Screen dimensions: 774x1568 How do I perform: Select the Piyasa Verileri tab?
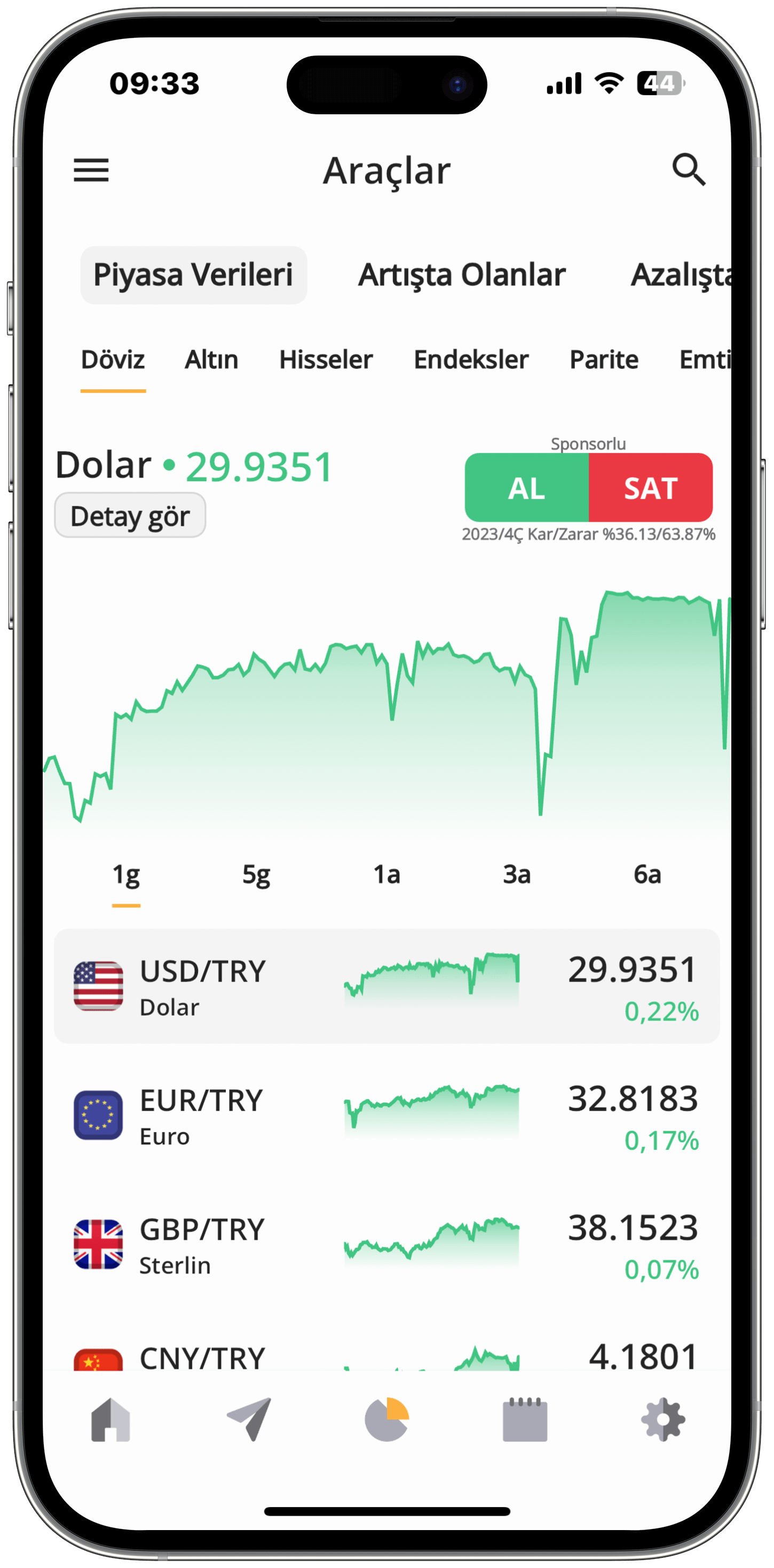click(193, 275)
